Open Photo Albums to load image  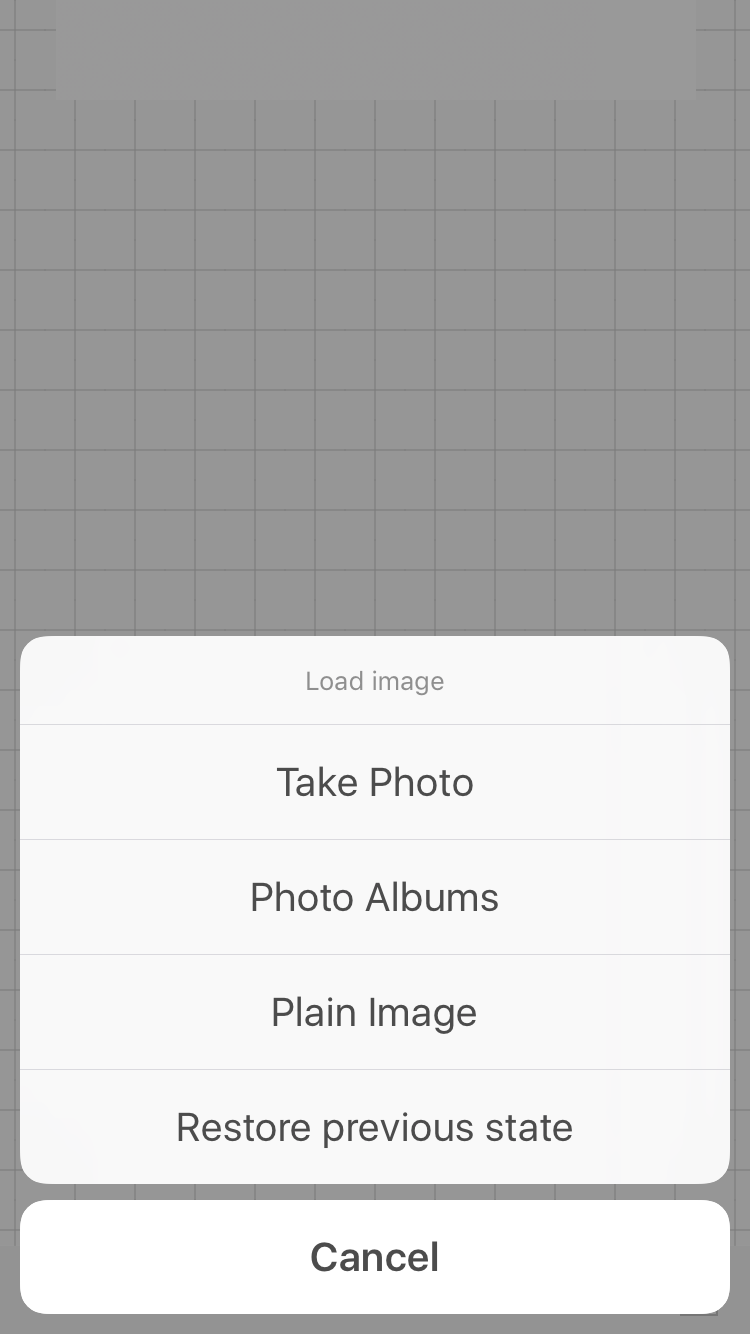(375, 897)
